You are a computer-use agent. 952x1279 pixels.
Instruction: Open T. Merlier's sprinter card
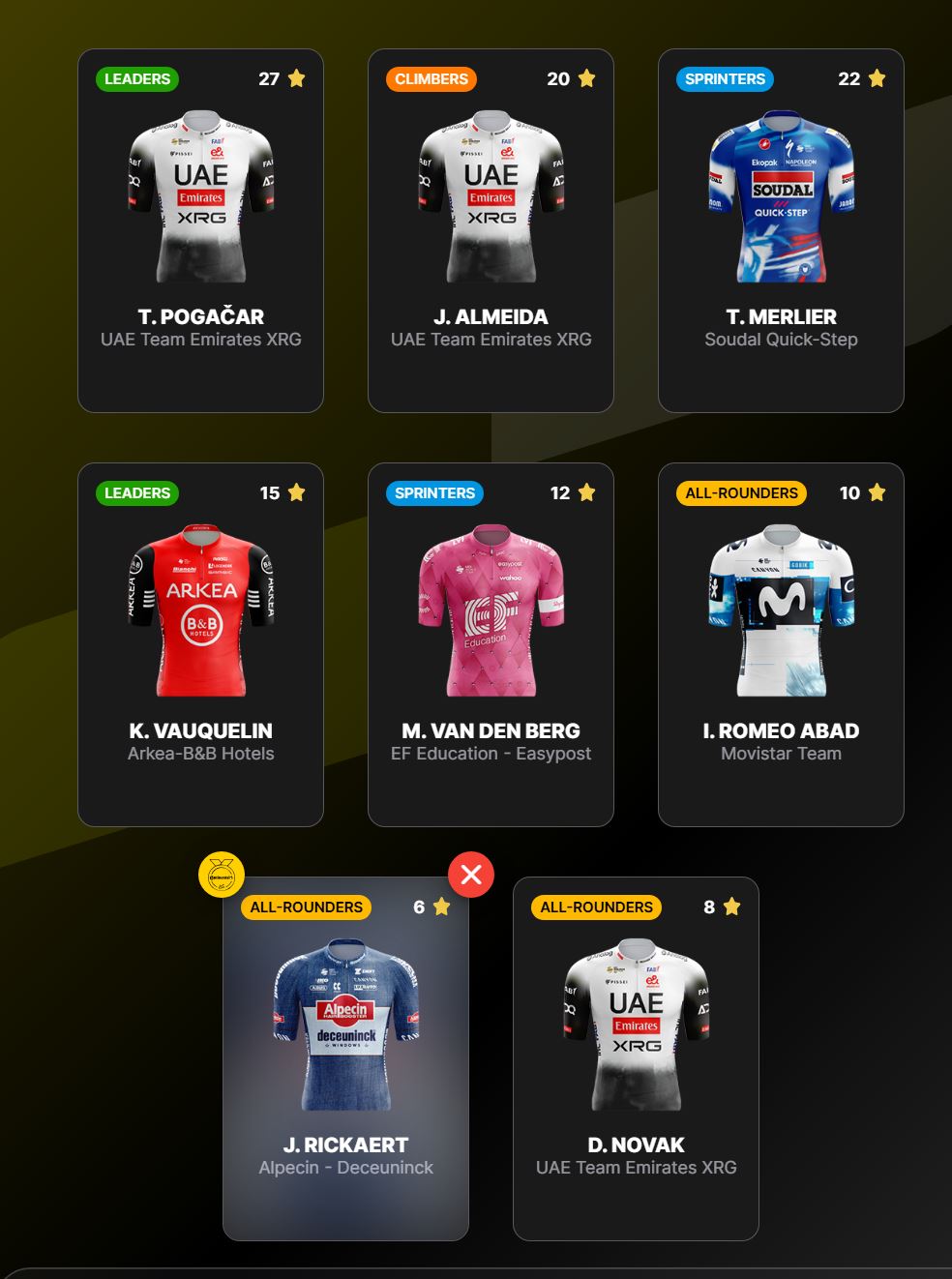coord(781,231)
